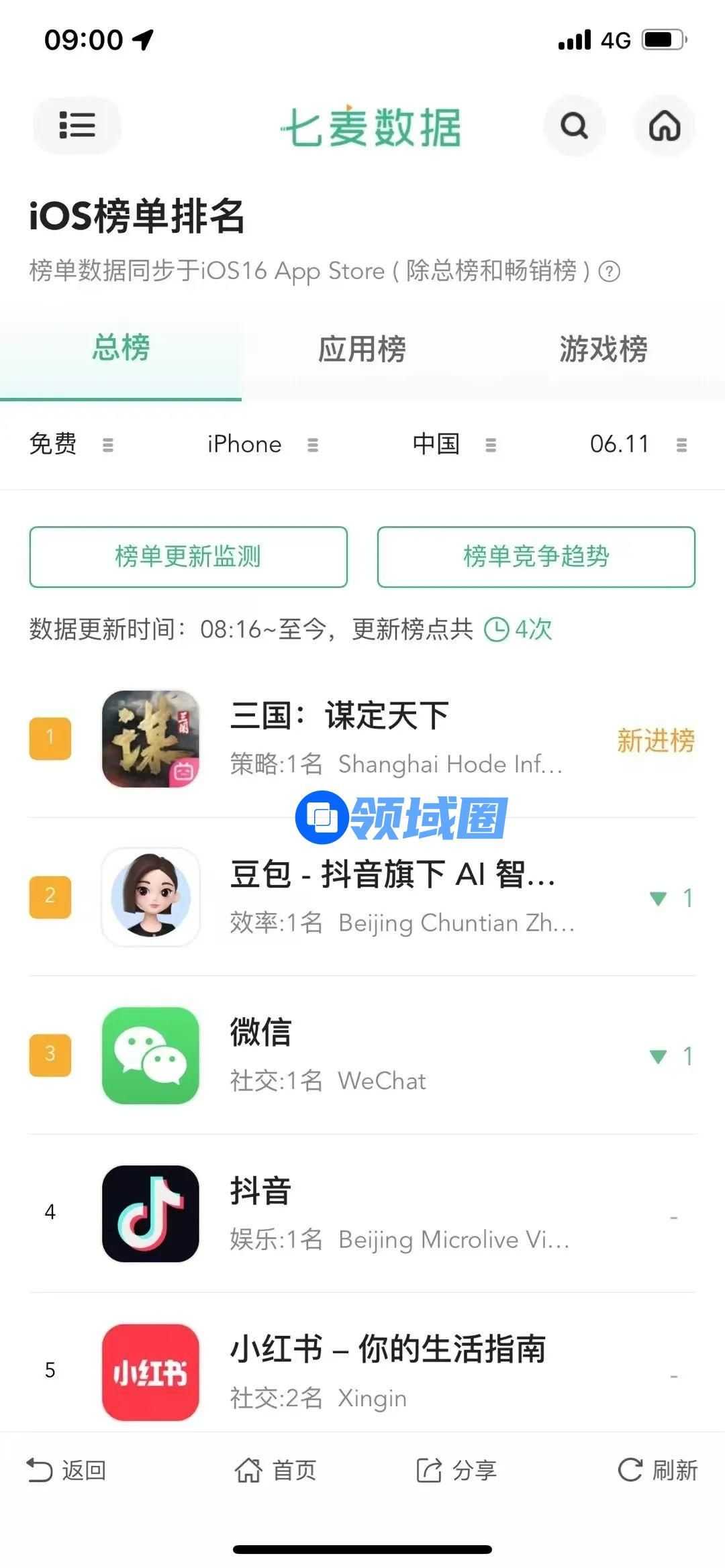Screen dimensions: 725x1568
Task: Open the iPhone device dropdown
Action: click(262, 444)
